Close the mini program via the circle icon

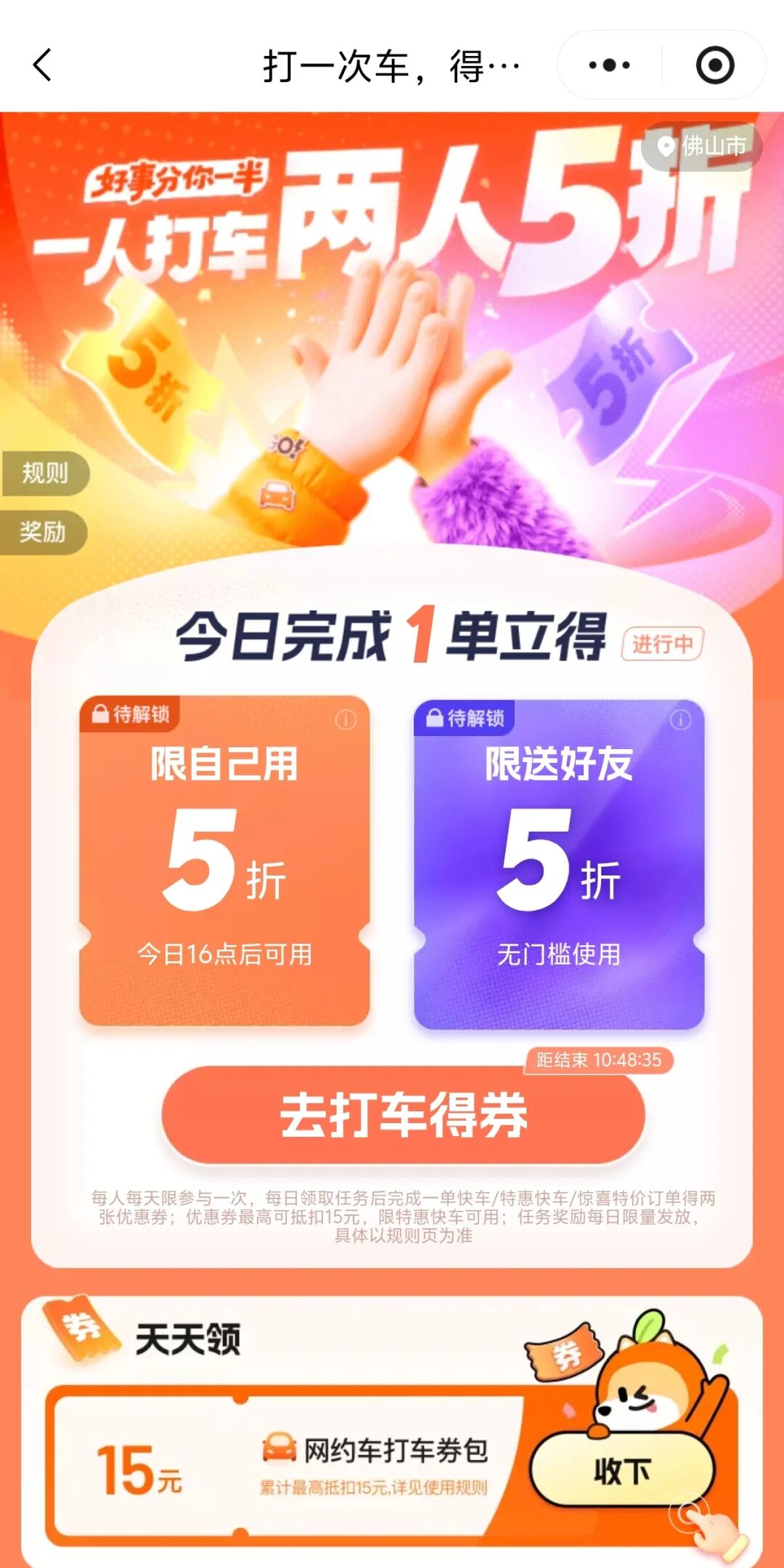(714, 65)
